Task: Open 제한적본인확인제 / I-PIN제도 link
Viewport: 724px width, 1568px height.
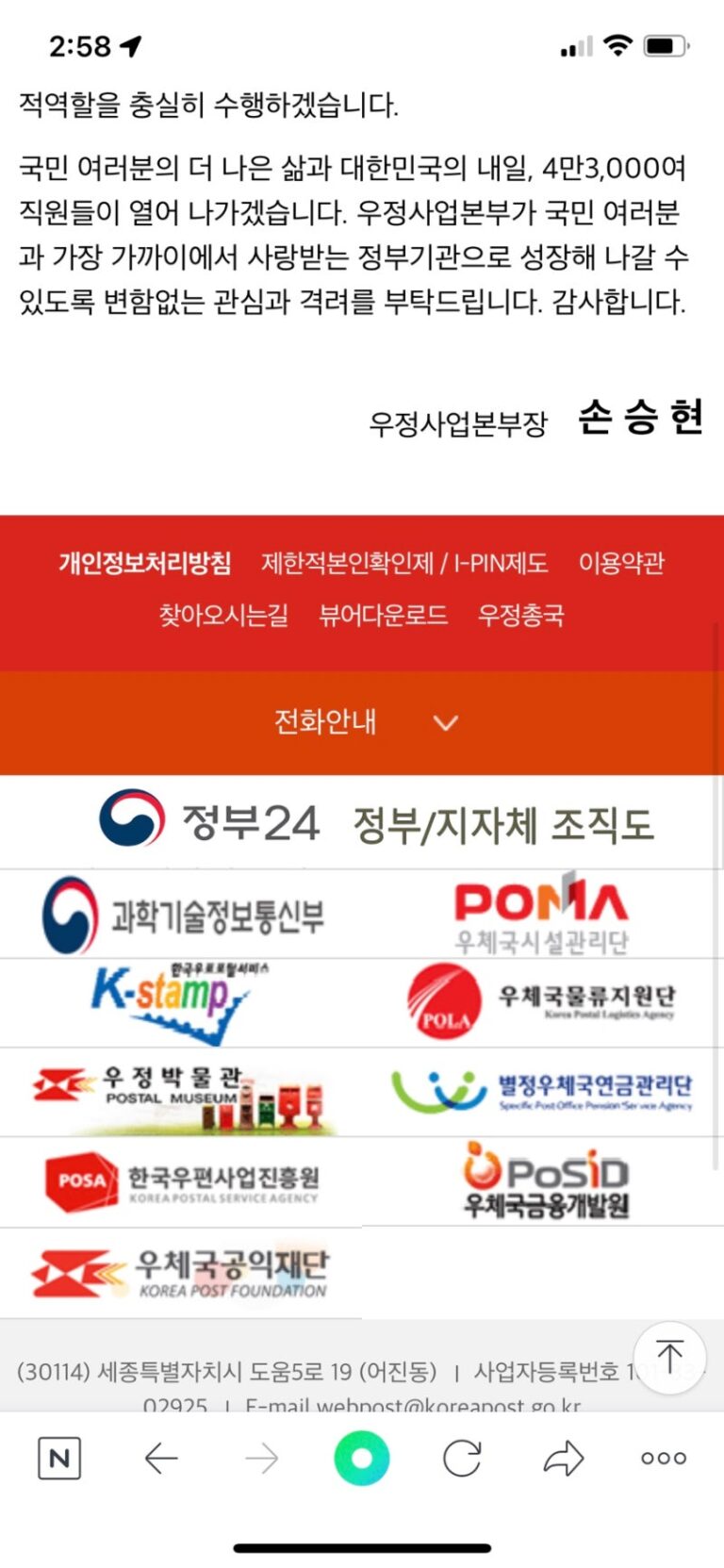Action: click(404, 563)
